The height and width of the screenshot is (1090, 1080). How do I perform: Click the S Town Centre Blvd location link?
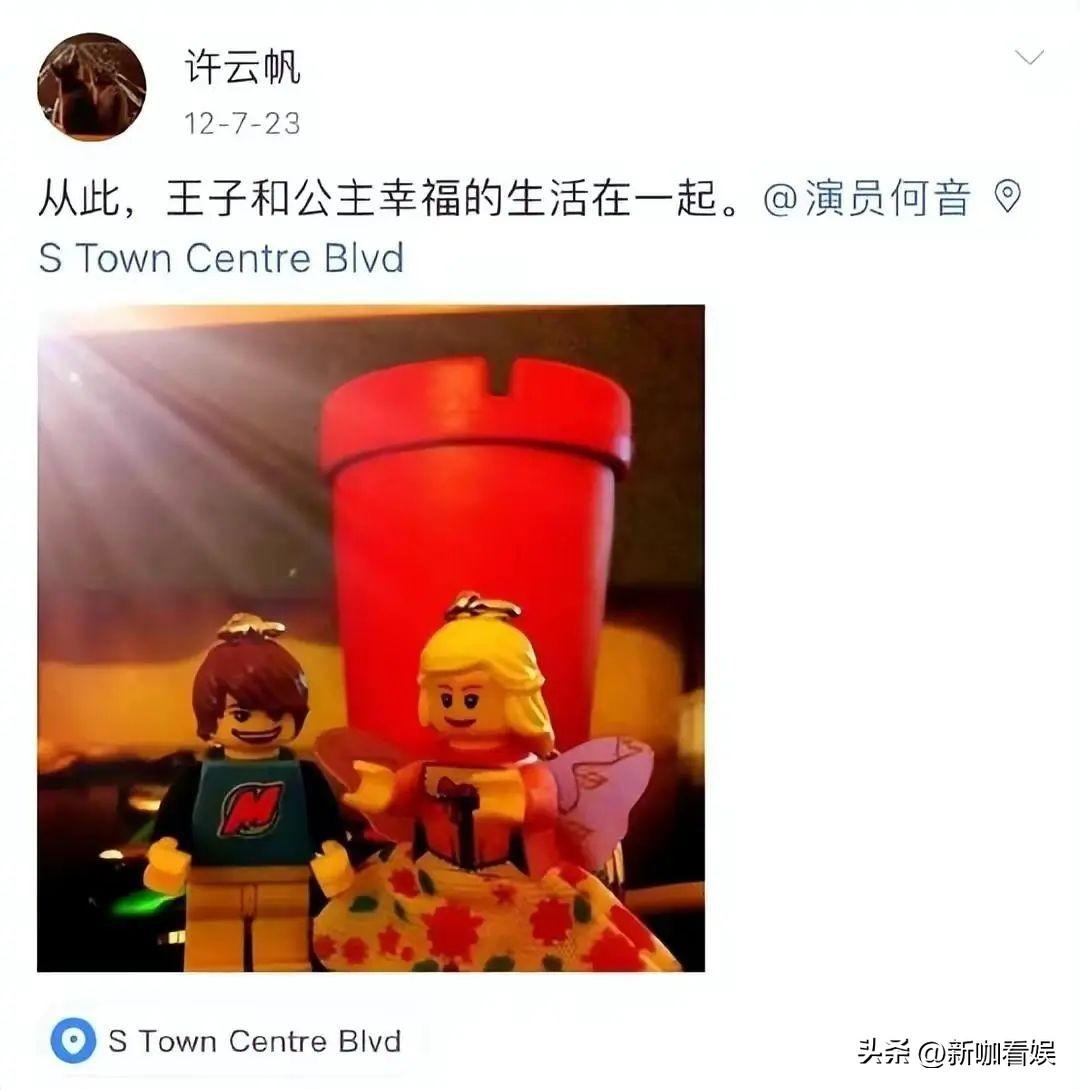pos(222,258)
